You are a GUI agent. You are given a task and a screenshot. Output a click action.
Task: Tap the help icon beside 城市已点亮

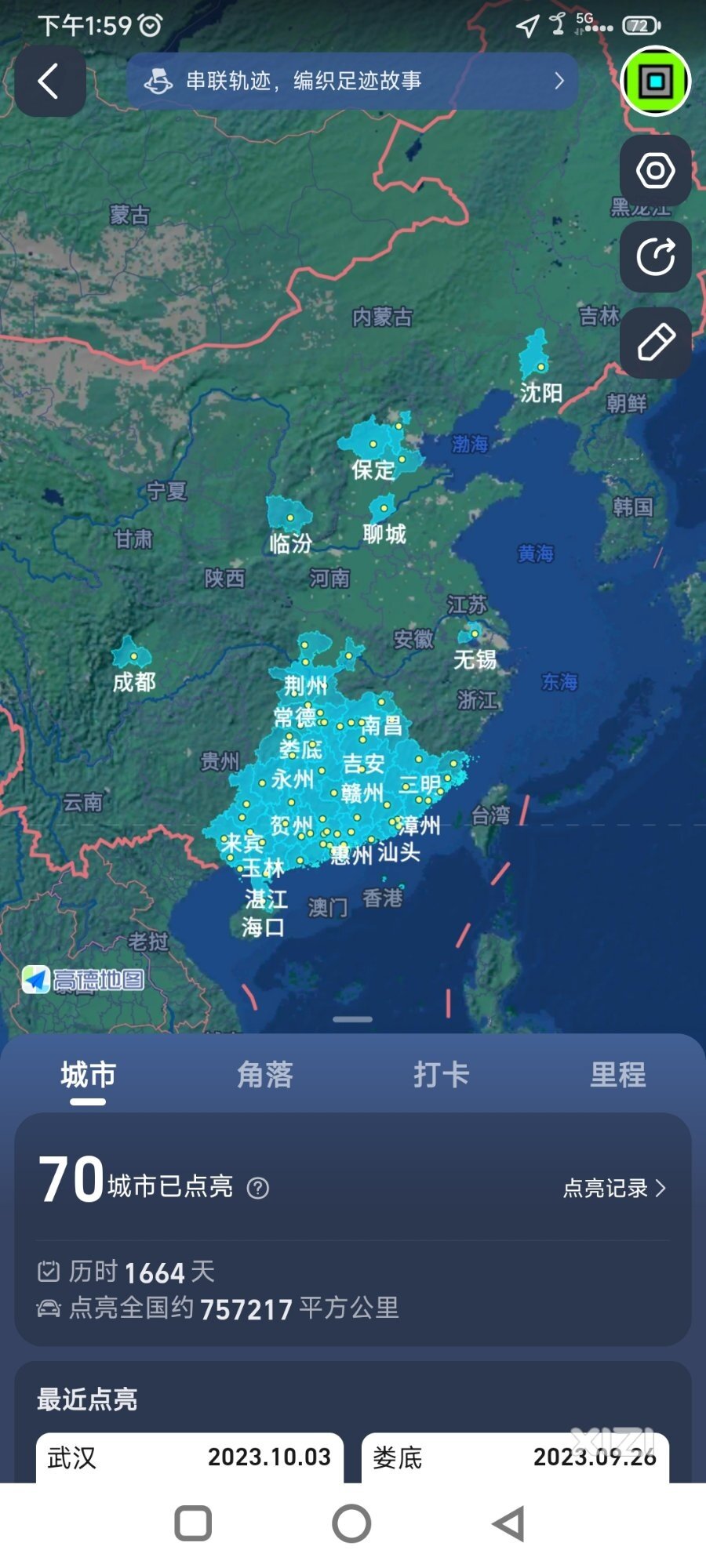click(x=257, y=1189)
